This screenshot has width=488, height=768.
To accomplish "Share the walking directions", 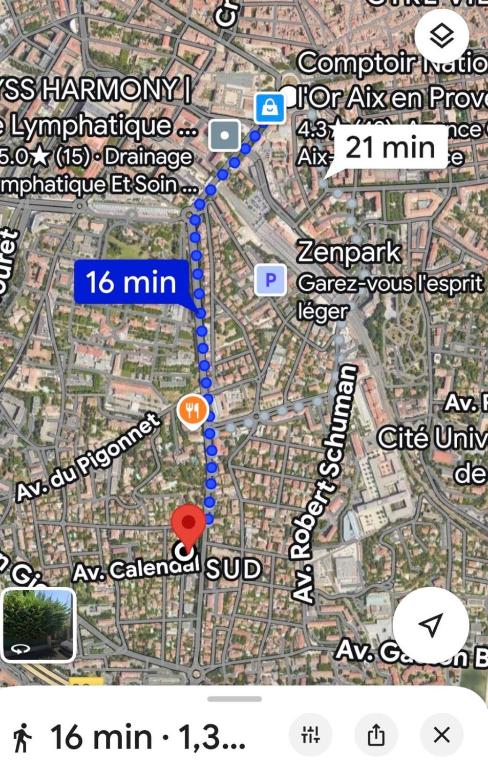I will pos(376,735).
